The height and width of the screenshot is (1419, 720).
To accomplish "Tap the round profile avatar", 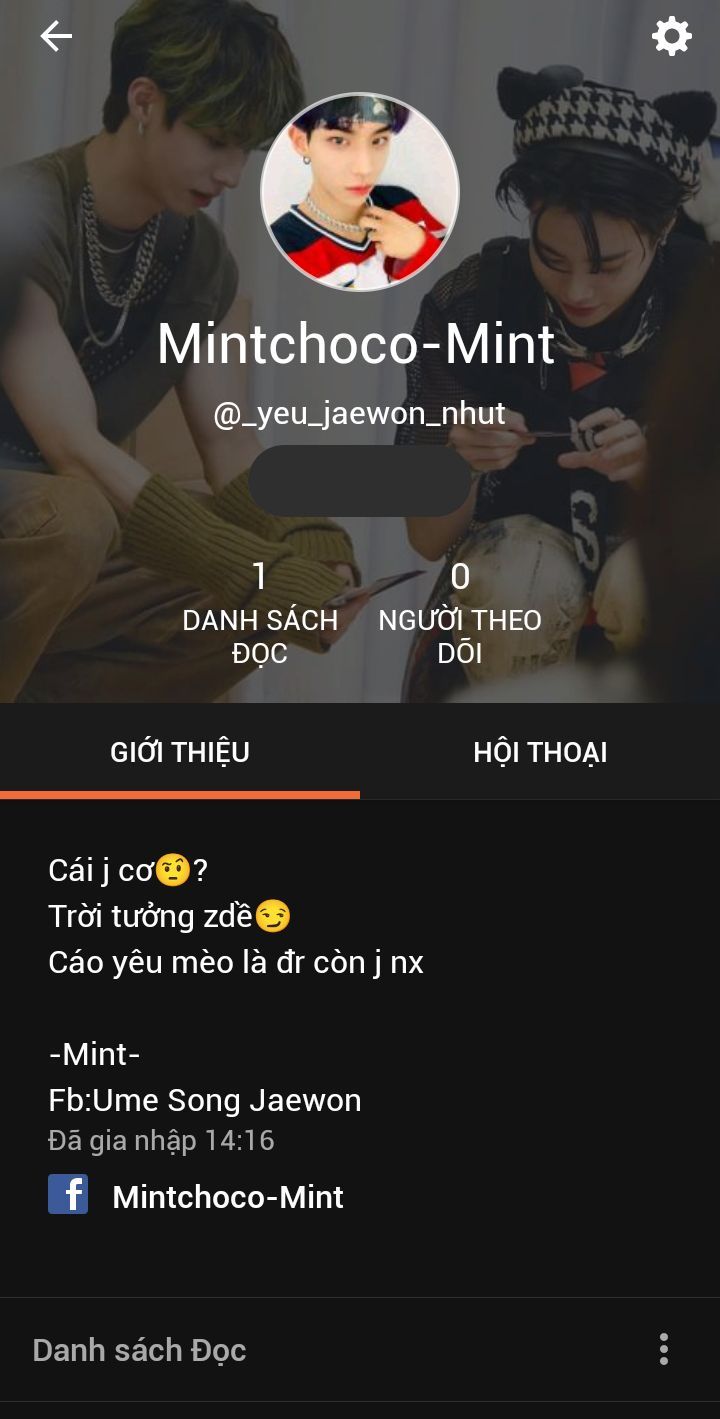I will click(360, 193).
